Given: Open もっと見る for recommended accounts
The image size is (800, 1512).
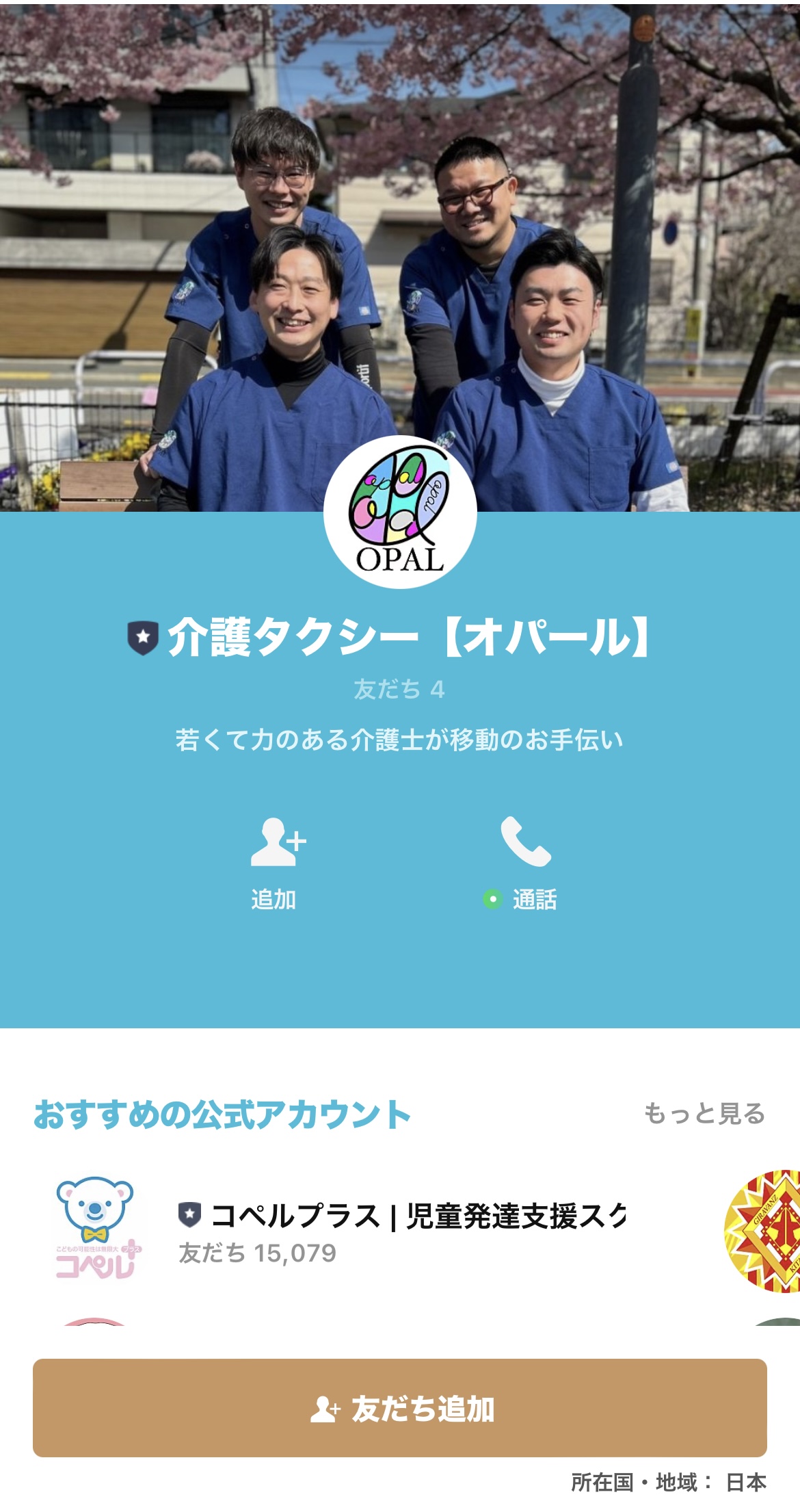Looking at the screenshot, I should [x=704, y=1113].
